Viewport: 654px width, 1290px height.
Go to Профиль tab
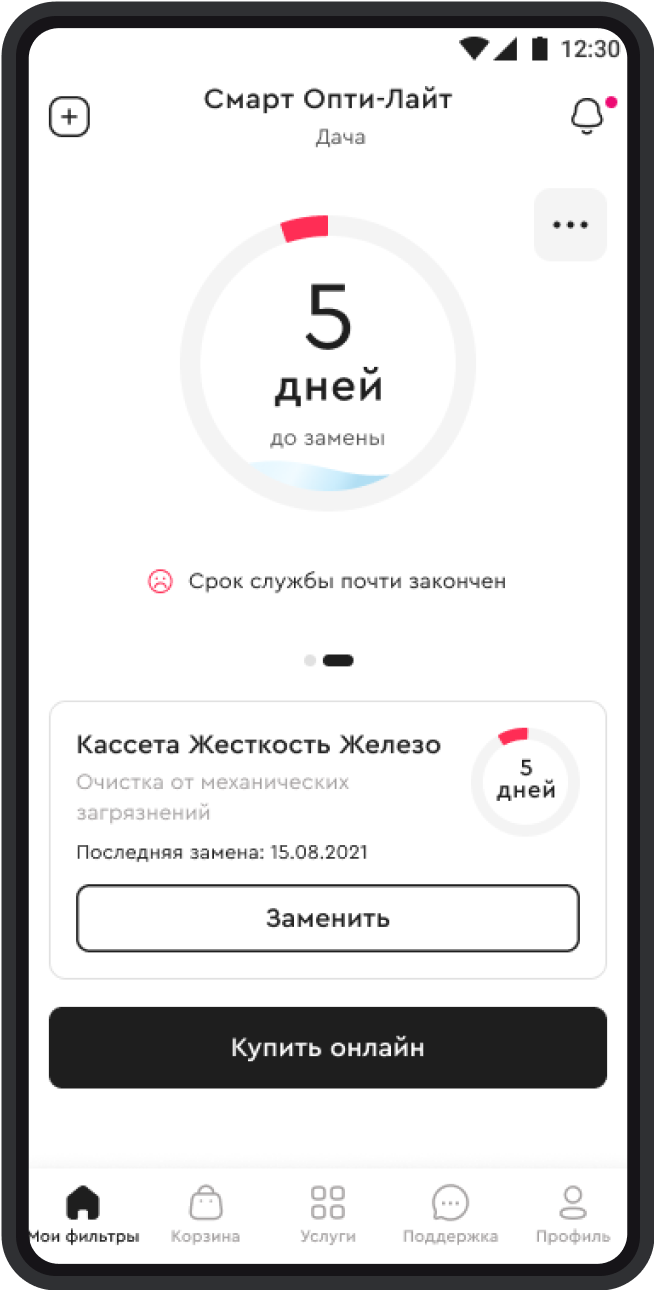point(572,1214)
